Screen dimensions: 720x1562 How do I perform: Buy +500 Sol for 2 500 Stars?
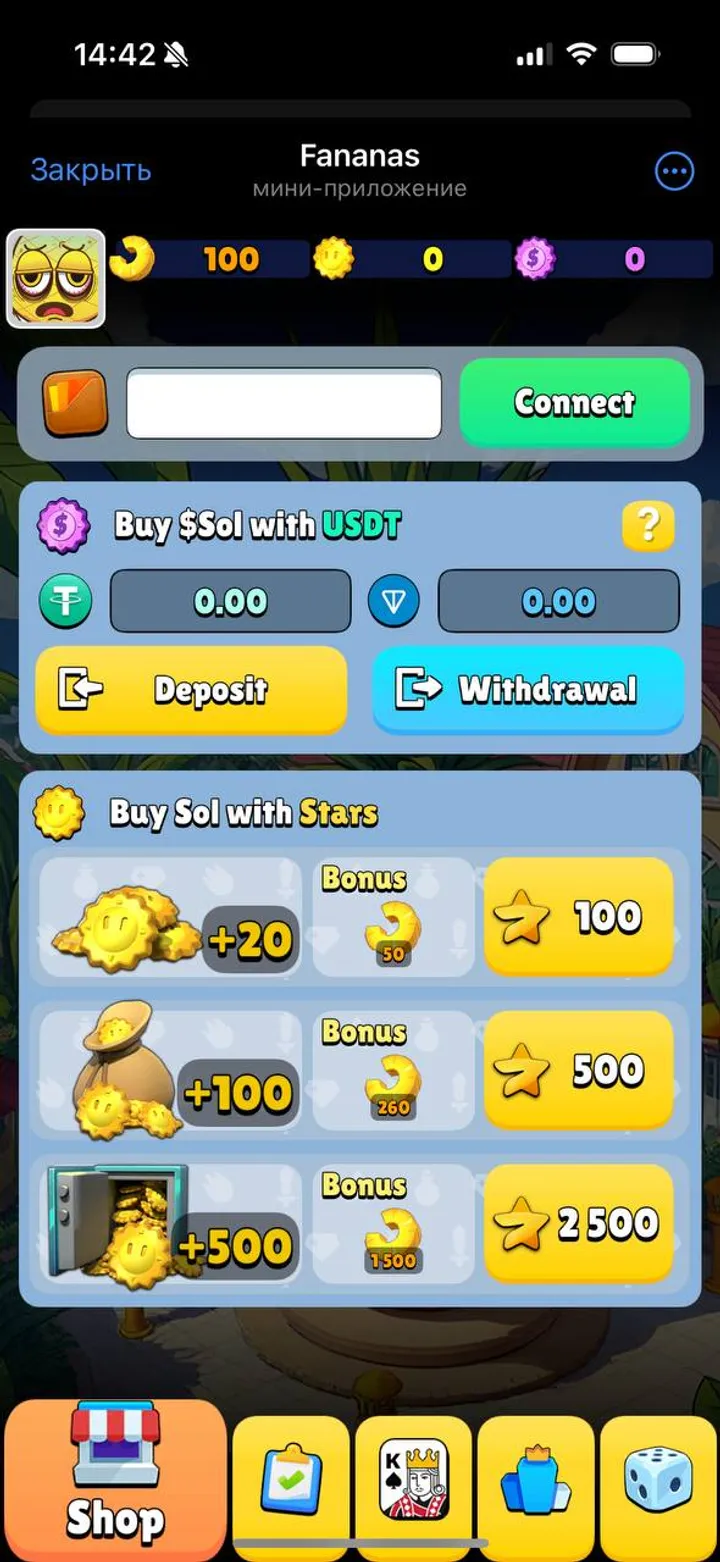578,1223
